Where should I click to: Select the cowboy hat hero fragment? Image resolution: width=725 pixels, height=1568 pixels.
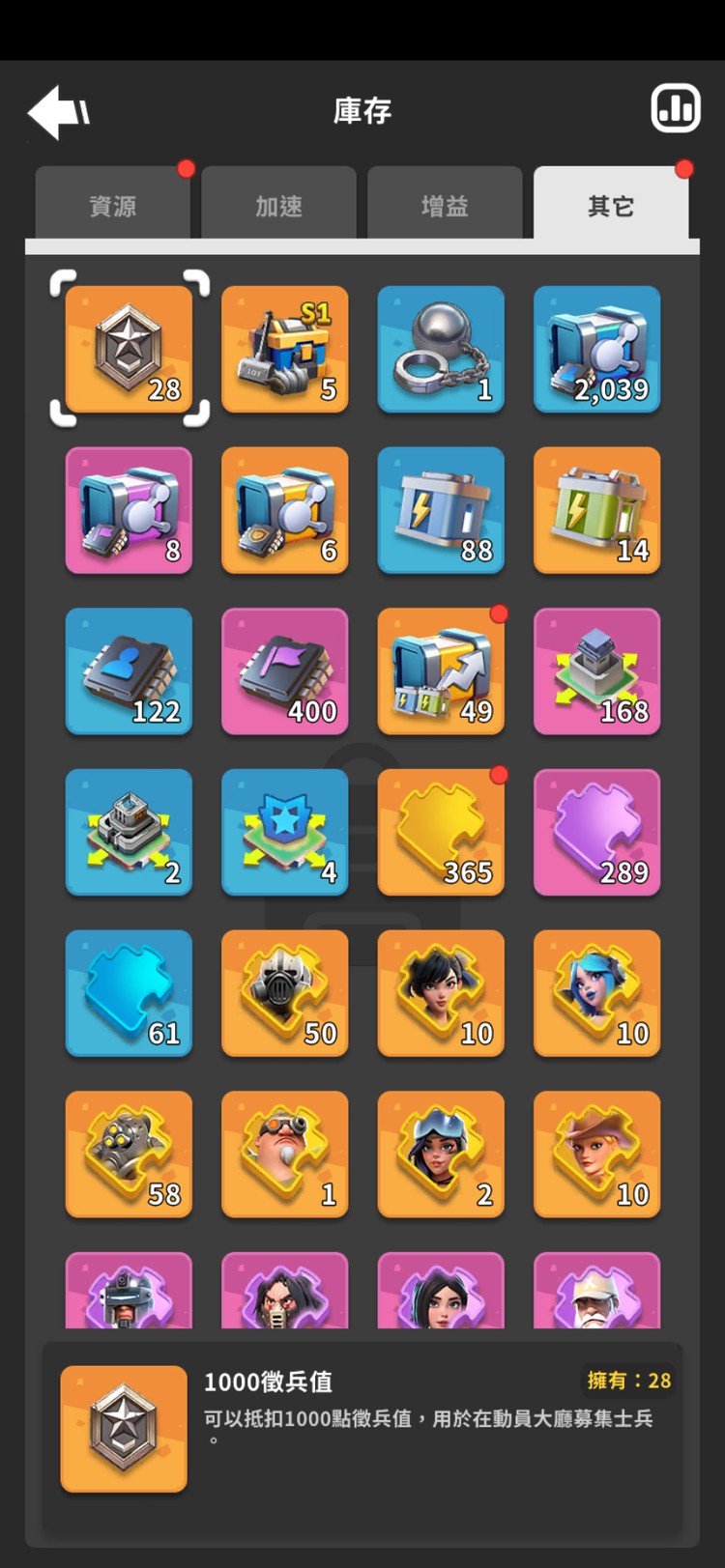pyautogui.click(x=597, y=1155)
